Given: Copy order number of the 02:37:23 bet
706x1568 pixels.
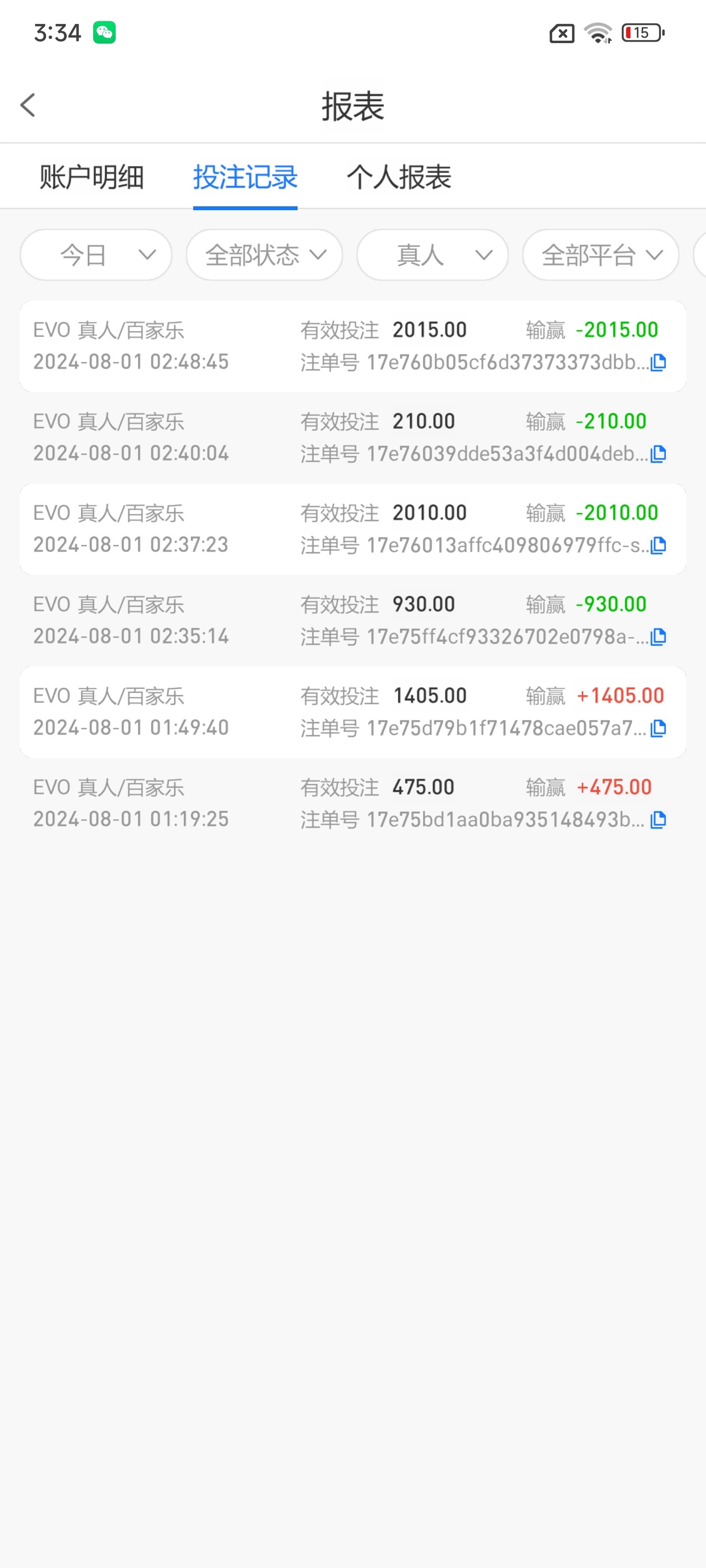Looking at the screenshot, I should pos(658,545).
